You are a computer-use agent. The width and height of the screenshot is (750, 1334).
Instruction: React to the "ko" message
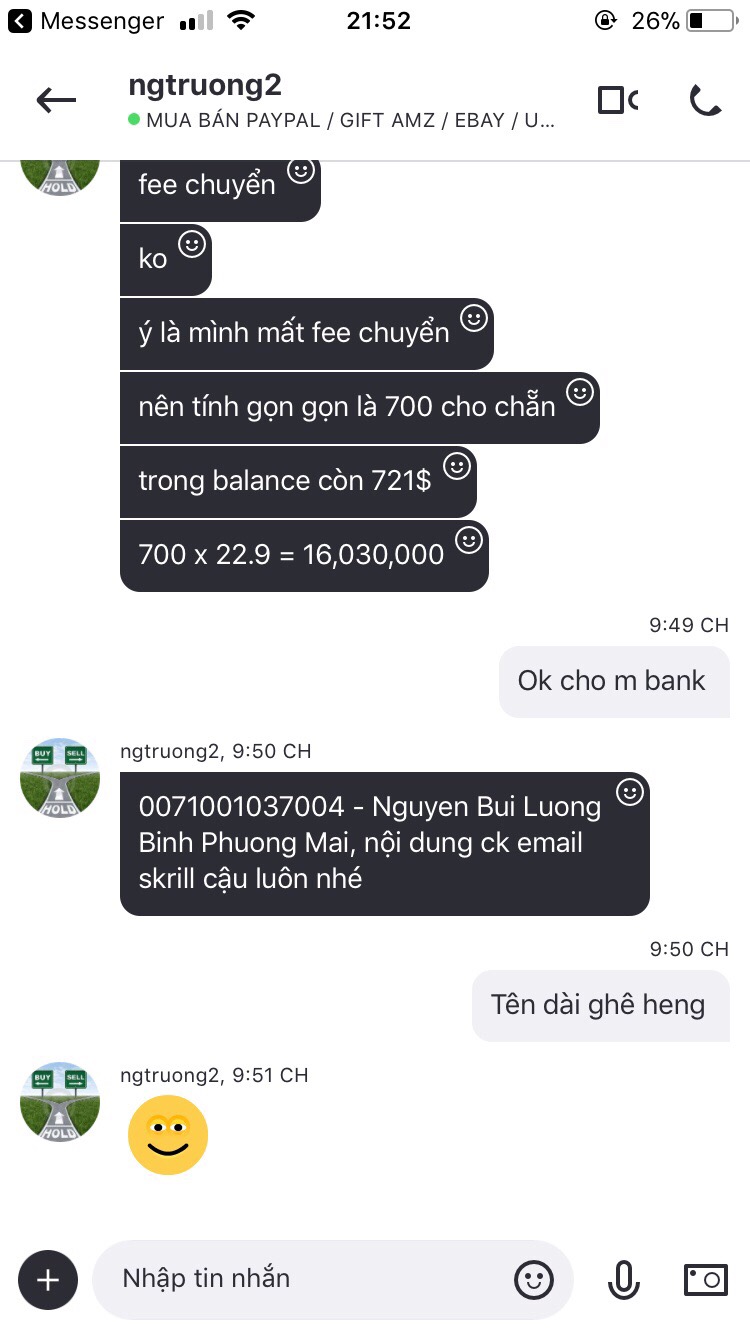(191, 244)
